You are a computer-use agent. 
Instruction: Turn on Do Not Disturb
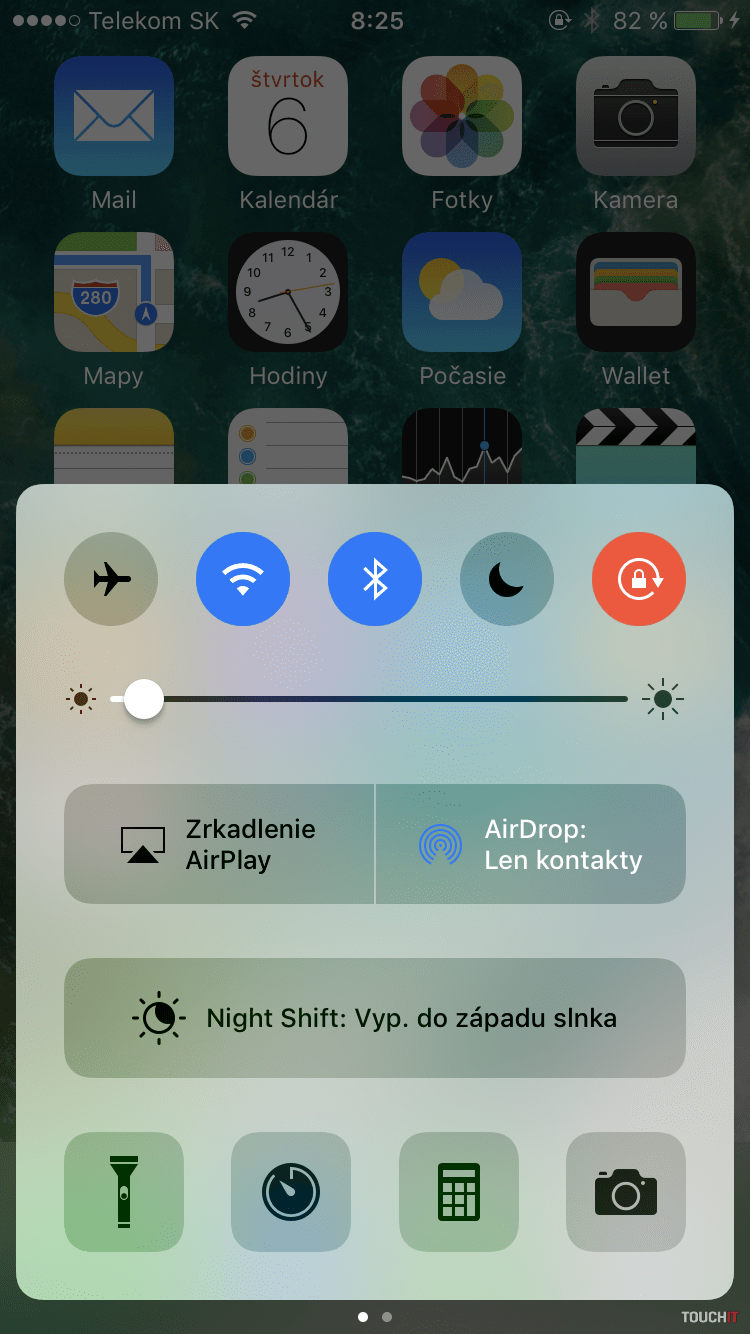507,579
